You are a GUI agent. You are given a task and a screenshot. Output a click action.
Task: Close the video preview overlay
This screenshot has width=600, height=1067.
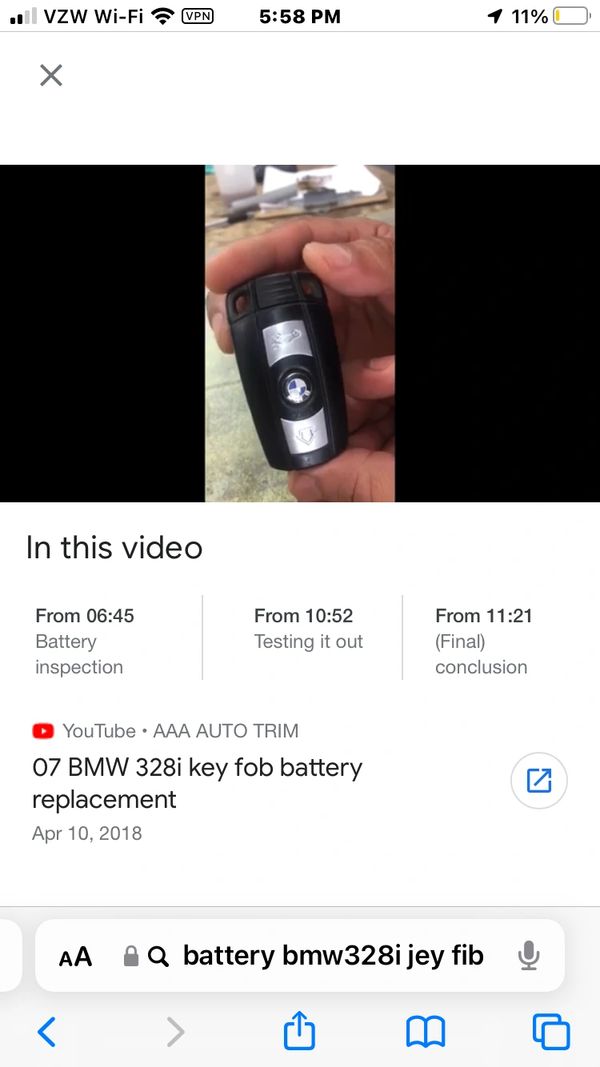[51, 75]
